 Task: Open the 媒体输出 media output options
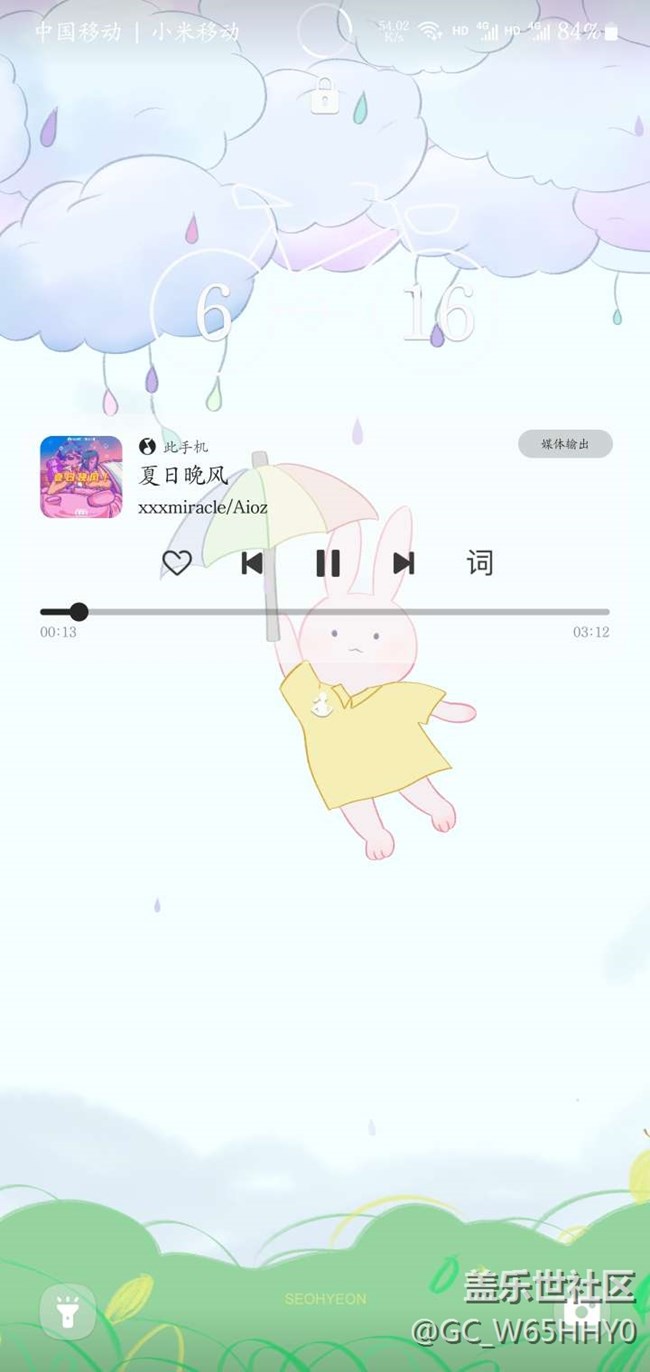tap(565, 444)
